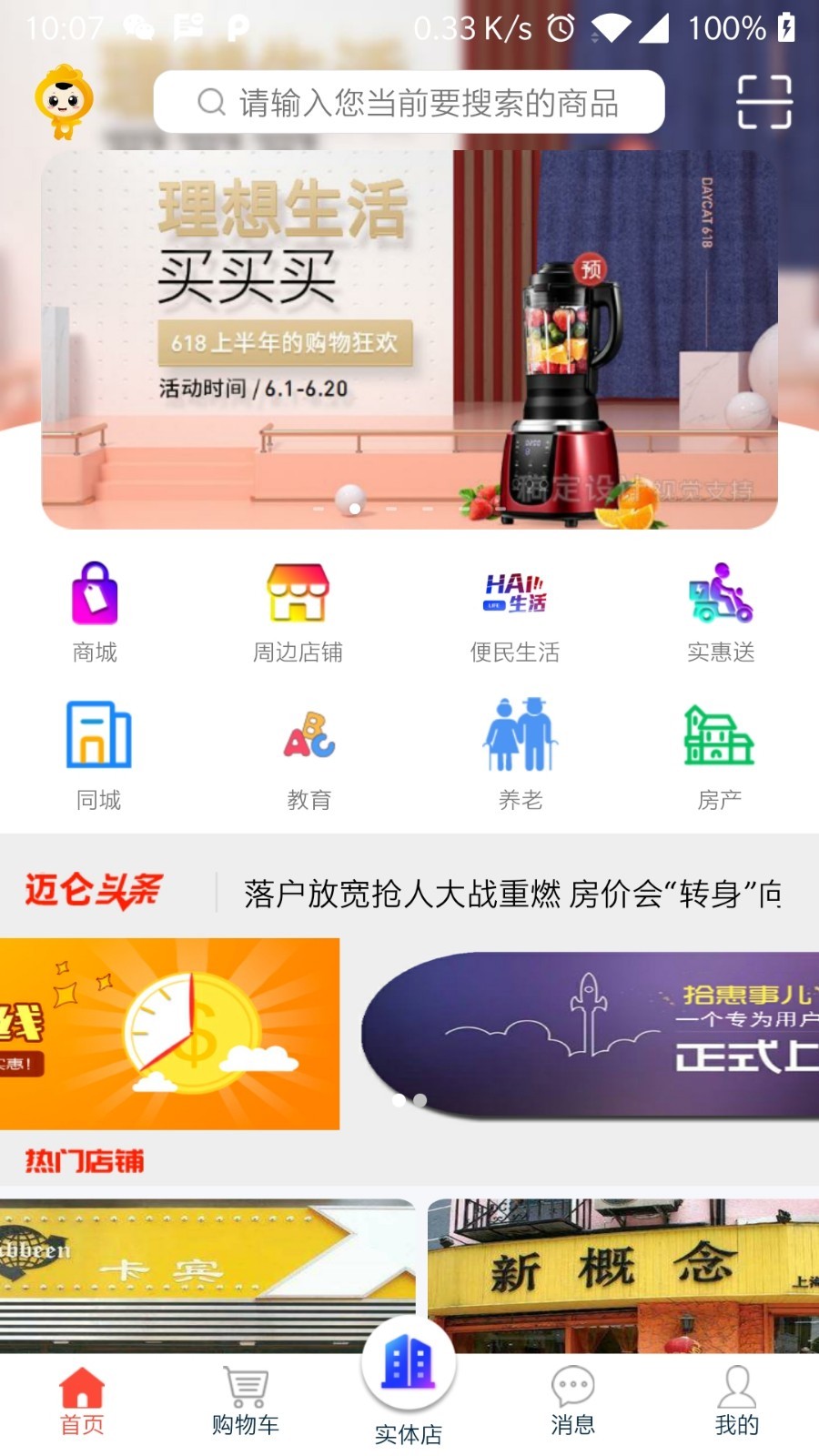Open the 新概念 store card

pos(623,1274)
